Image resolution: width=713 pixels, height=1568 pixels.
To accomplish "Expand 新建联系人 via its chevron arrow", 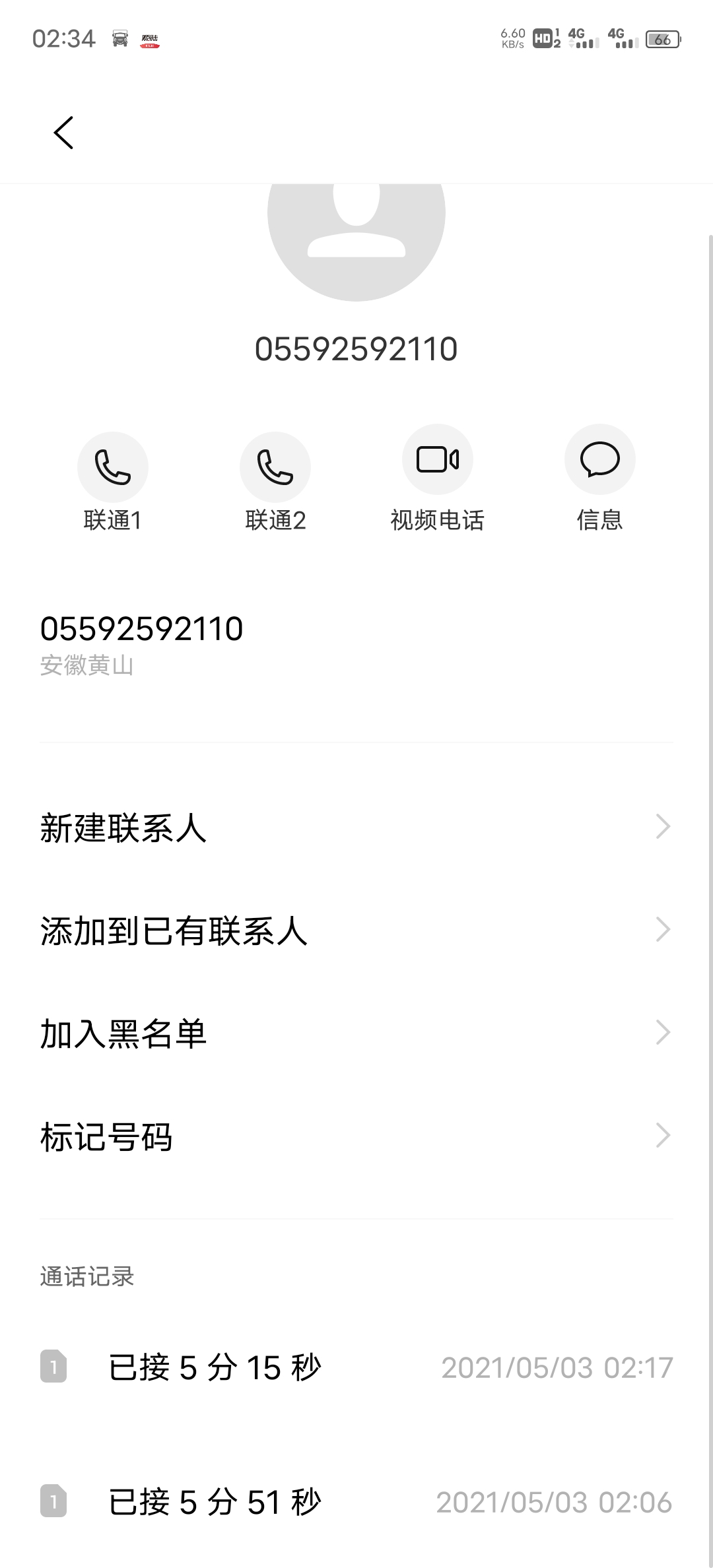I will (663, 826).
